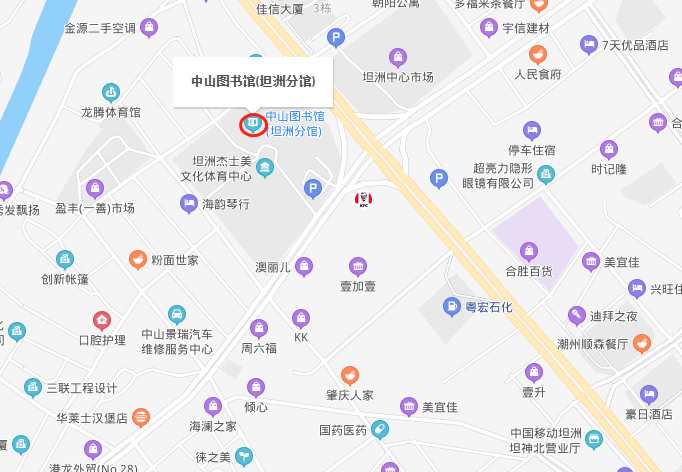Tap the 合胜百货 shopping marker

click(x=529, y=250)
